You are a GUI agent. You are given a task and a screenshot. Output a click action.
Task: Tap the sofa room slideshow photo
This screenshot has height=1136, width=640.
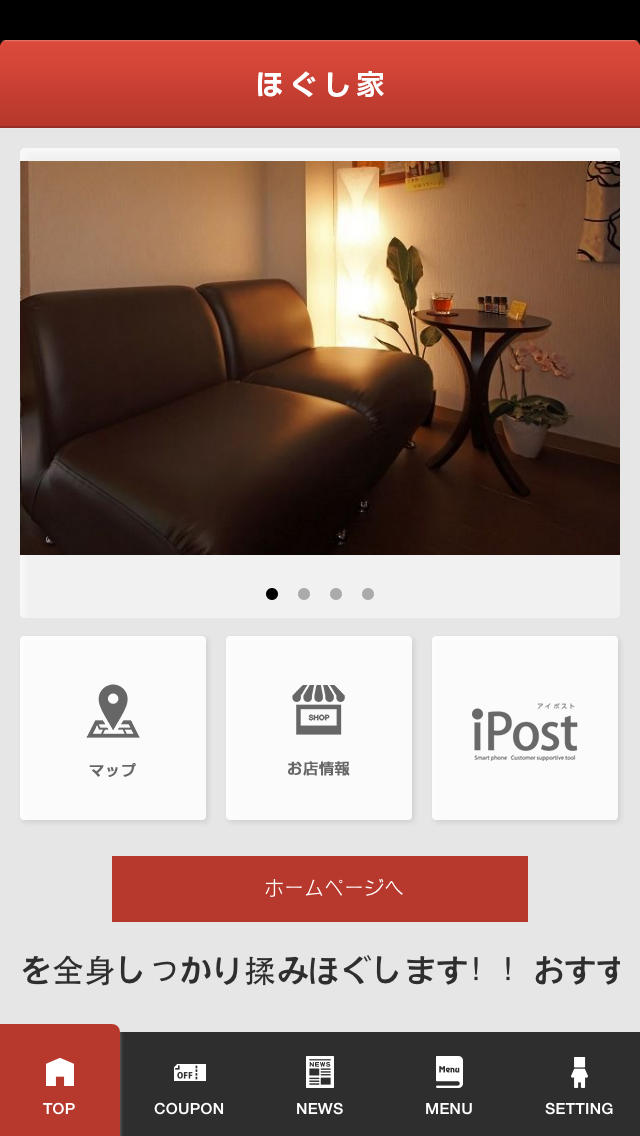[320, 358]
